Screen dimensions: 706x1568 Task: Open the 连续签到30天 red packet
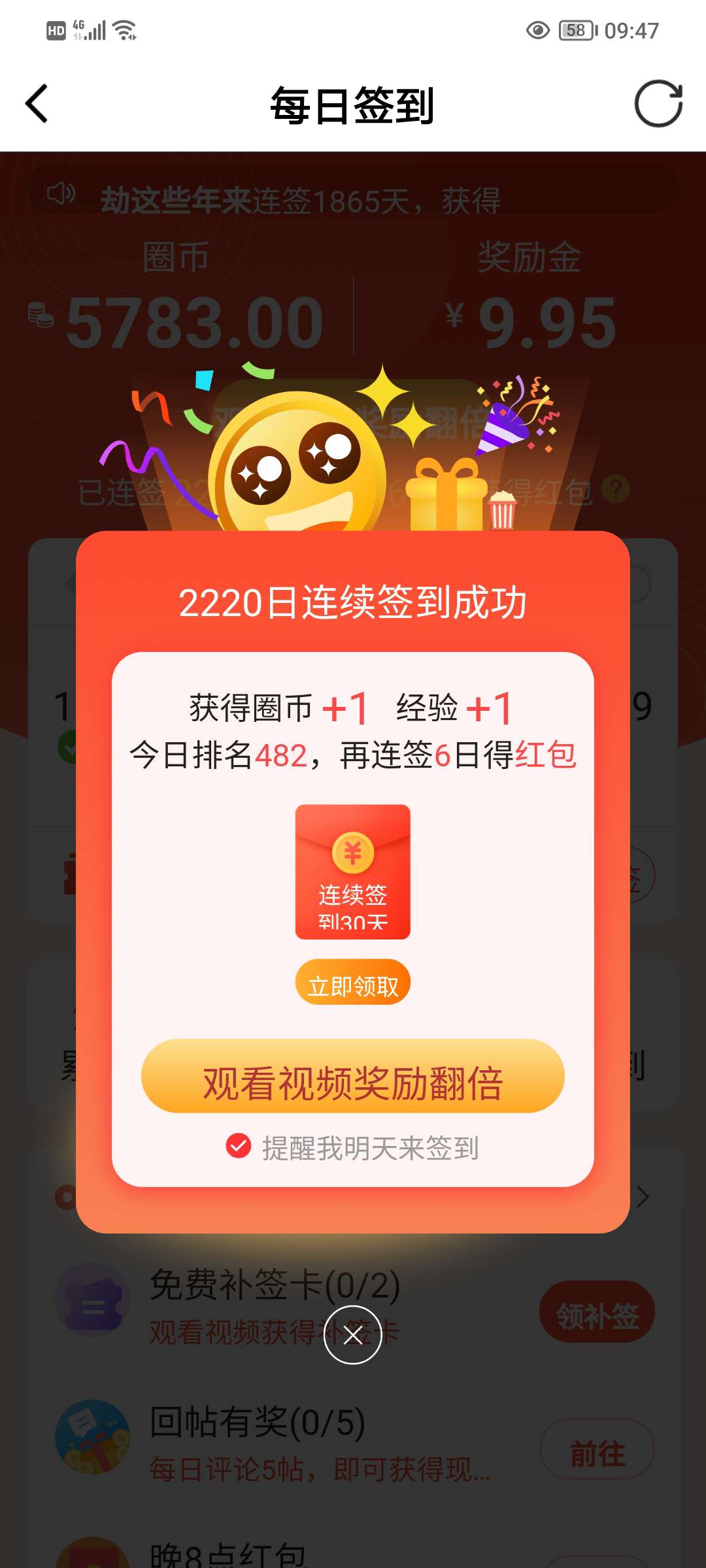tap(352, 872)
